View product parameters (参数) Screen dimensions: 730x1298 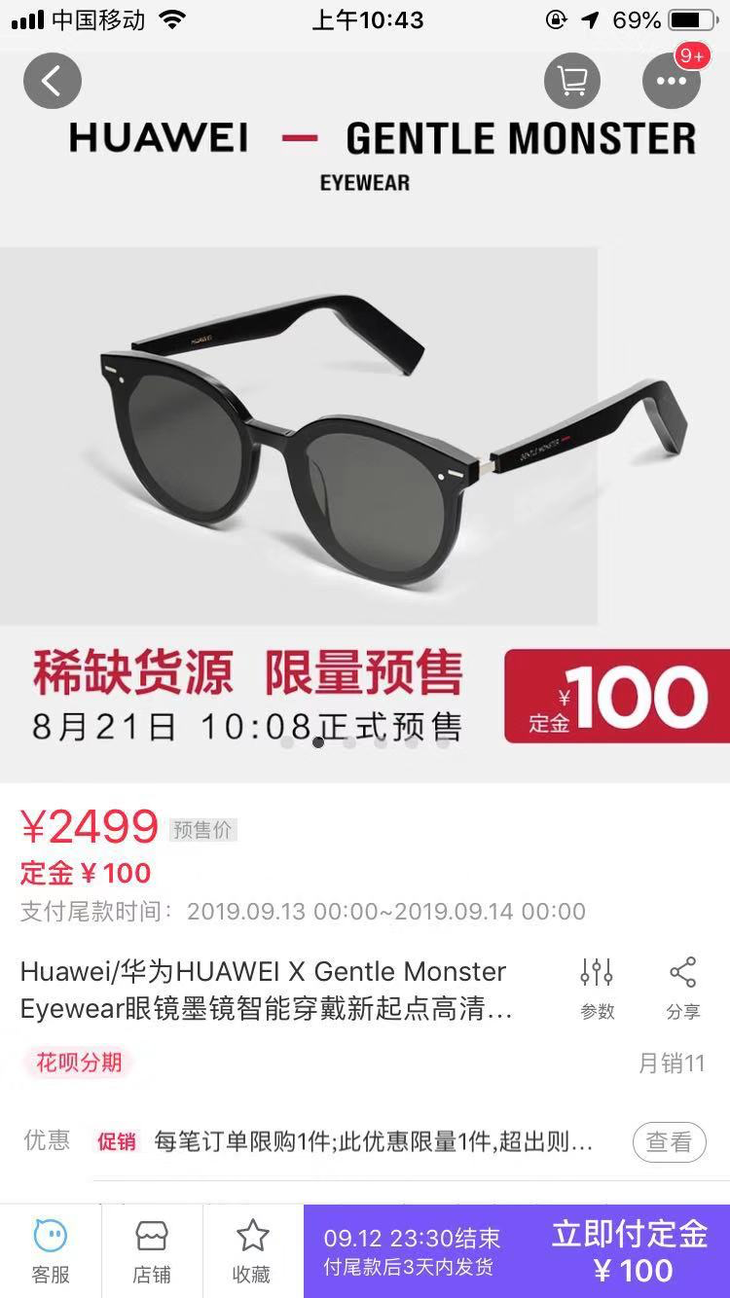click(597, 988)
